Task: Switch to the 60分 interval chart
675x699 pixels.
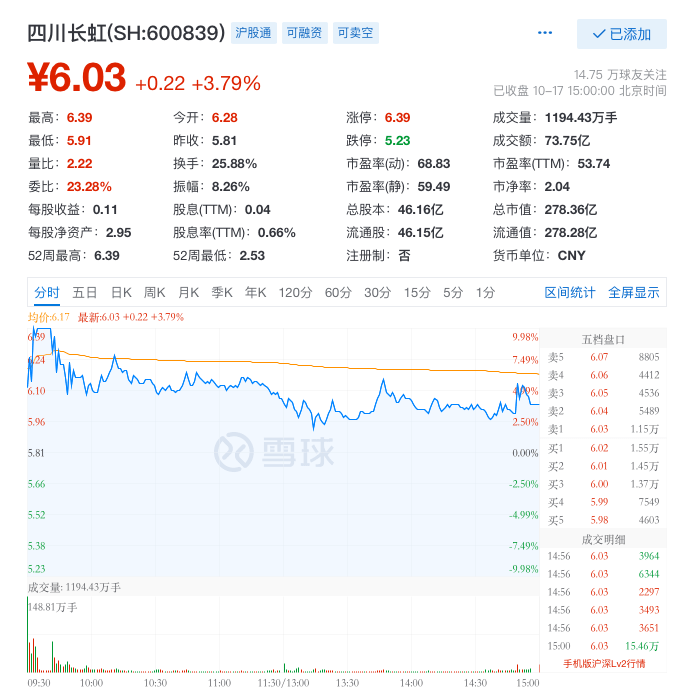Action: point(338,292)
